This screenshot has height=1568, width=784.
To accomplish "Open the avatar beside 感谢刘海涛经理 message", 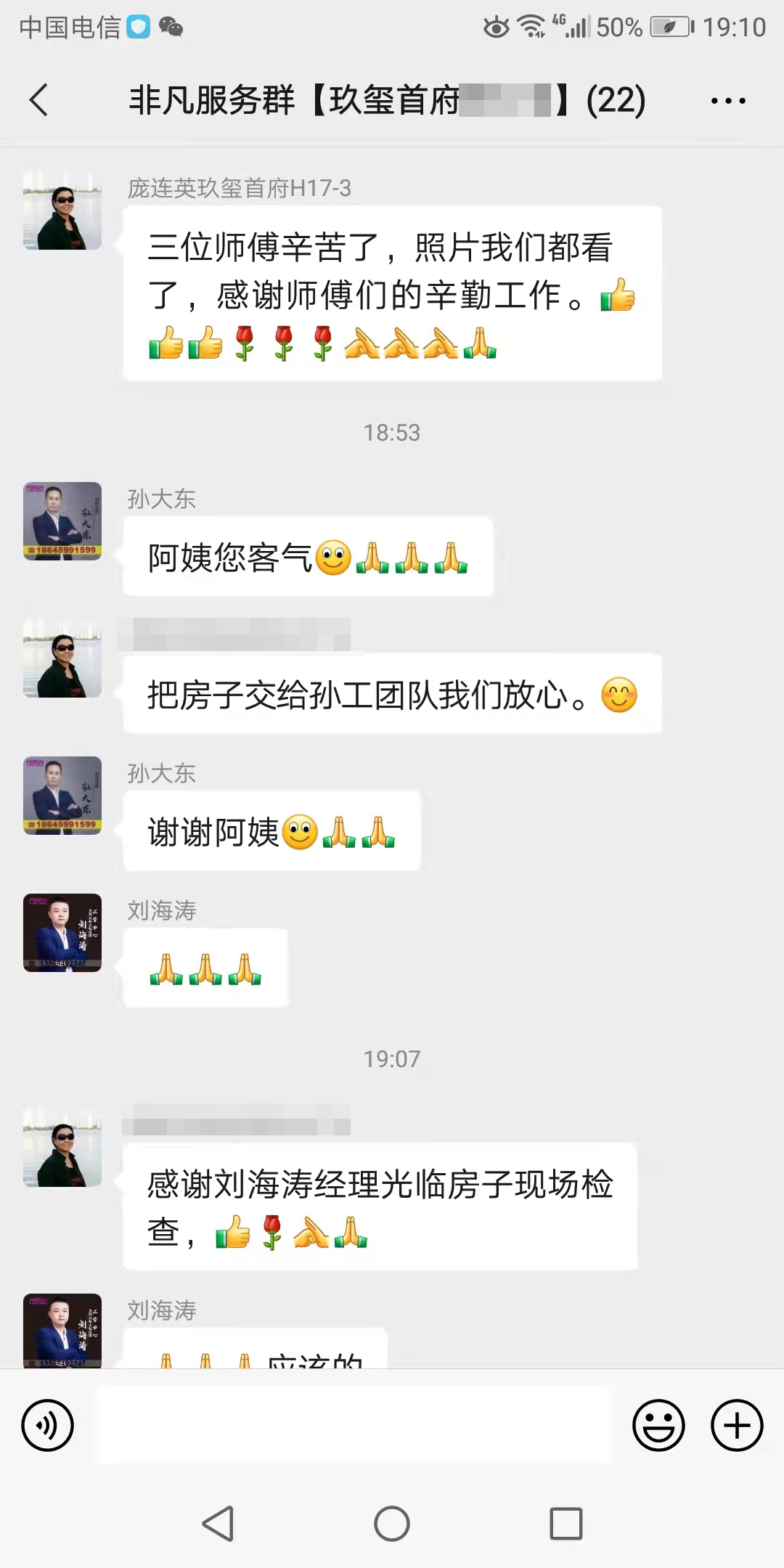I will pyautogui.click(x=62, y=1148).
